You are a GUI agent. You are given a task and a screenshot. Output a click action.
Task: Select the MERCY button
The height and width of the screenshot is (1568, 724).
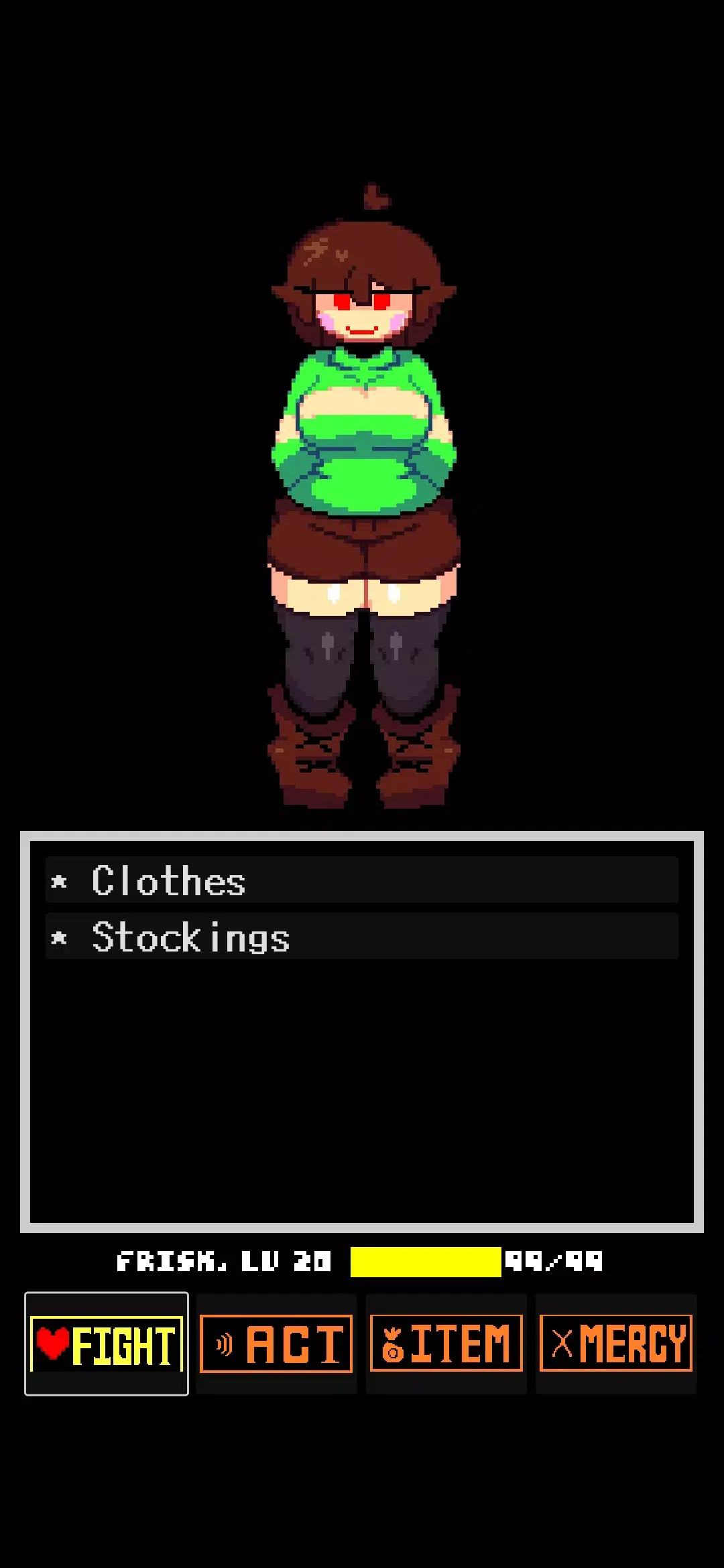[616, 1344]
